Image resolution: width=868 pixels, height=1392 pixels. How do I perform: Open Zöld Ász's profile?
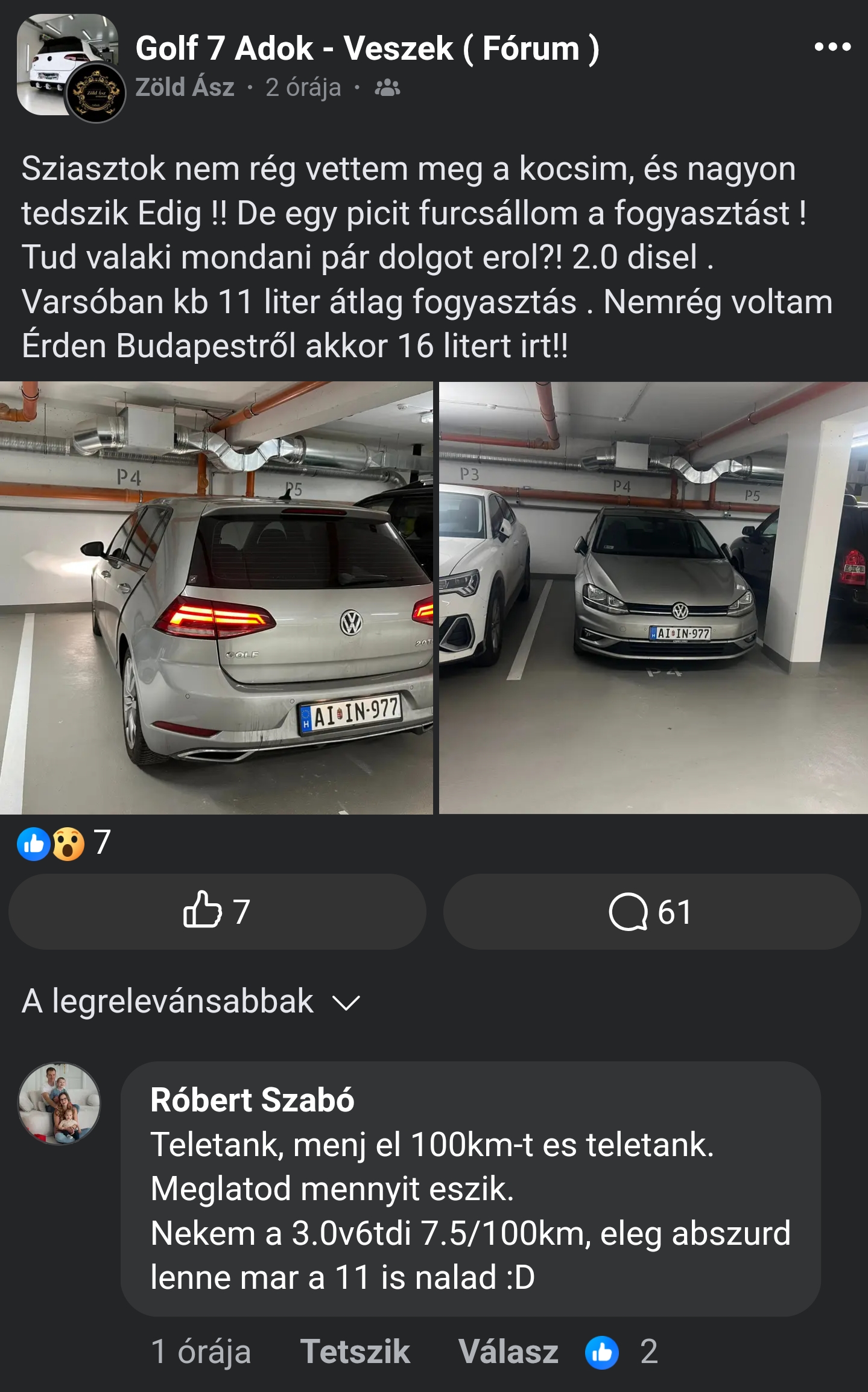tap(185, 87)
